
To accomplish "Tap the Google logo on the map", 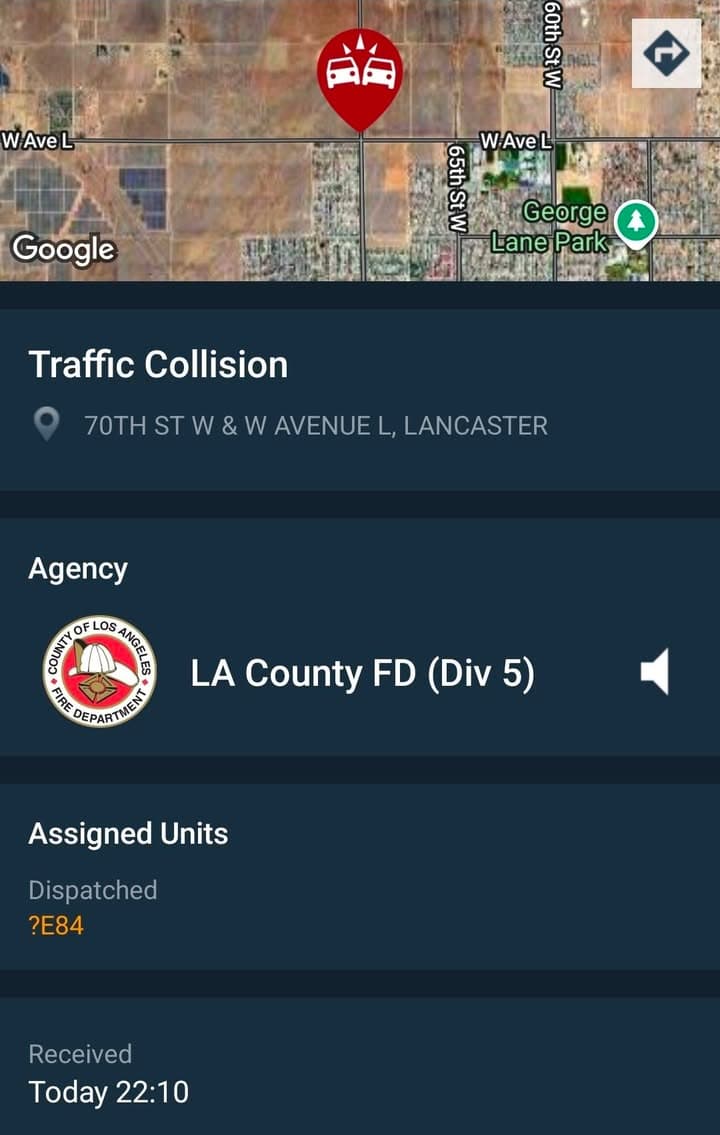I will click(x=62, y=249).
